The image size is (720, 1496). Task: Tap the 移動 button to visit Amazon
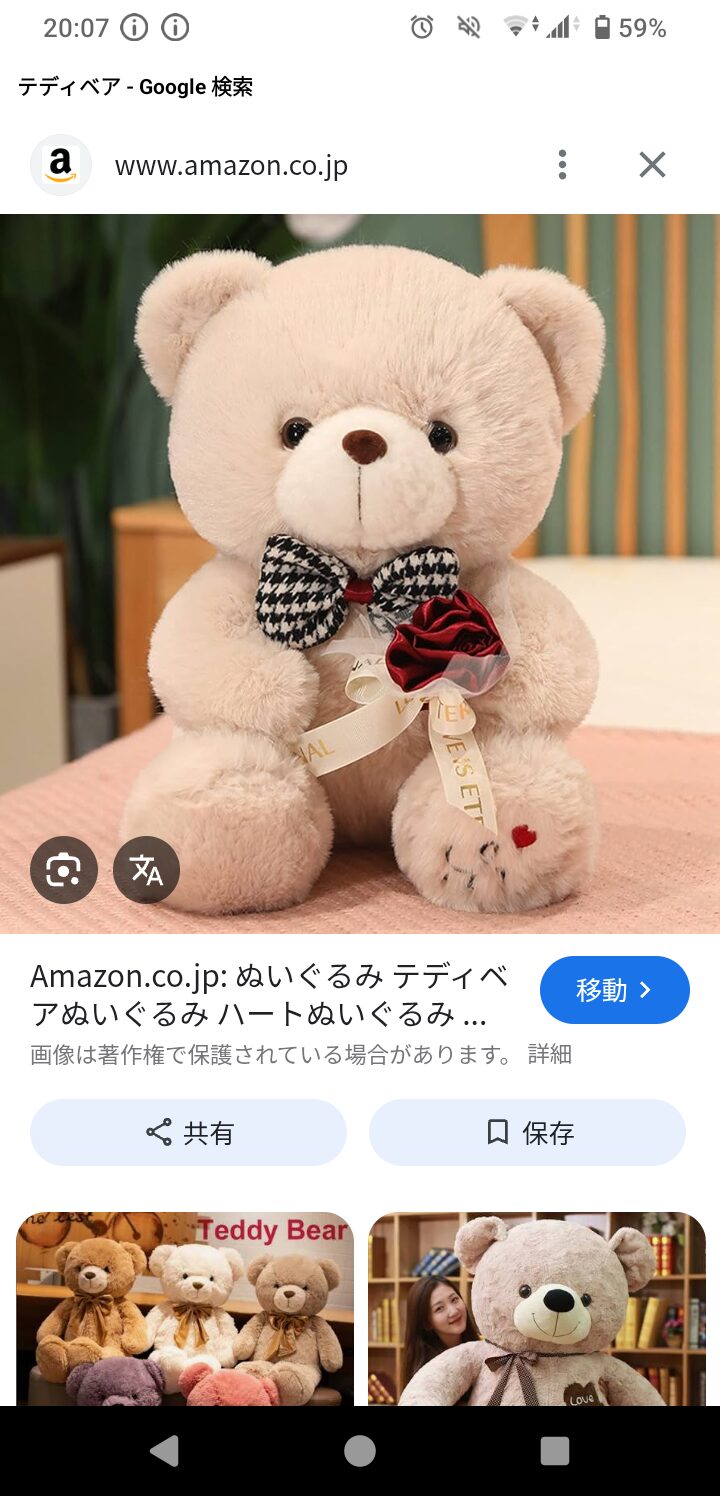tap(614, 990)
